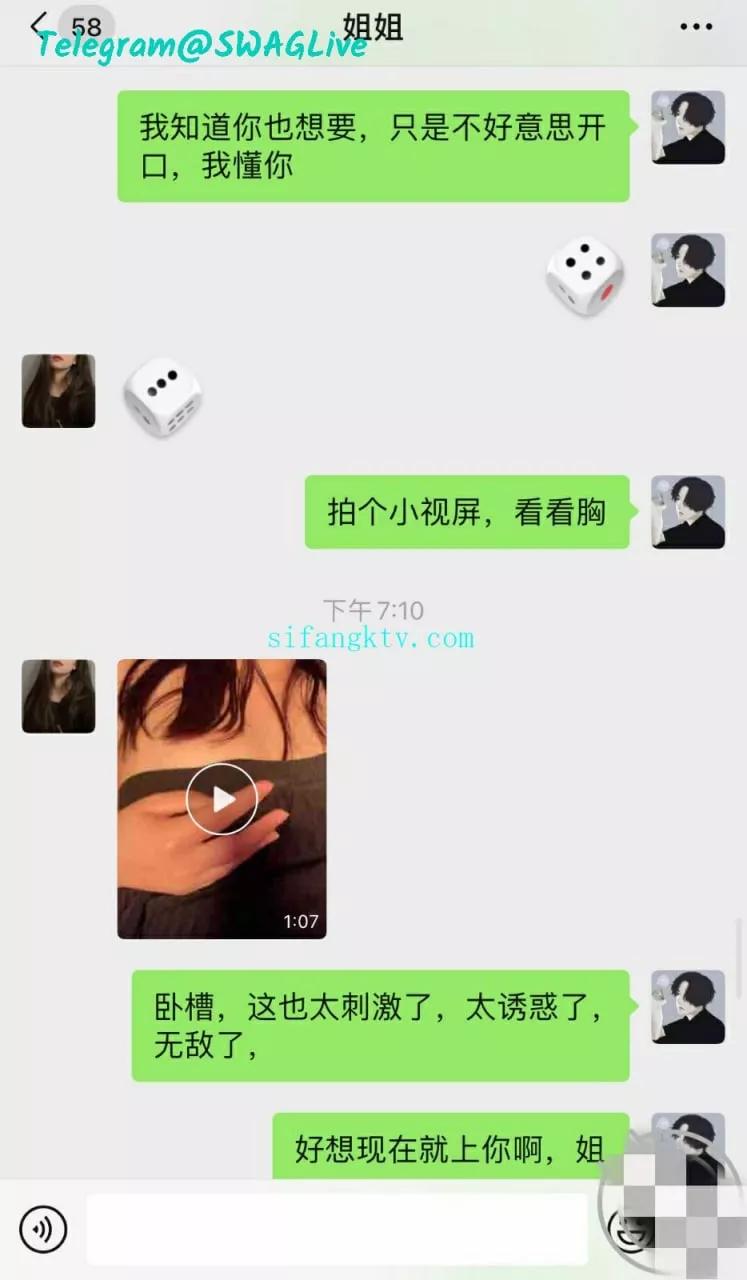Tap the message input field
The width and height of the screenshot is (747, 1280).
[x=336, y=1229]
